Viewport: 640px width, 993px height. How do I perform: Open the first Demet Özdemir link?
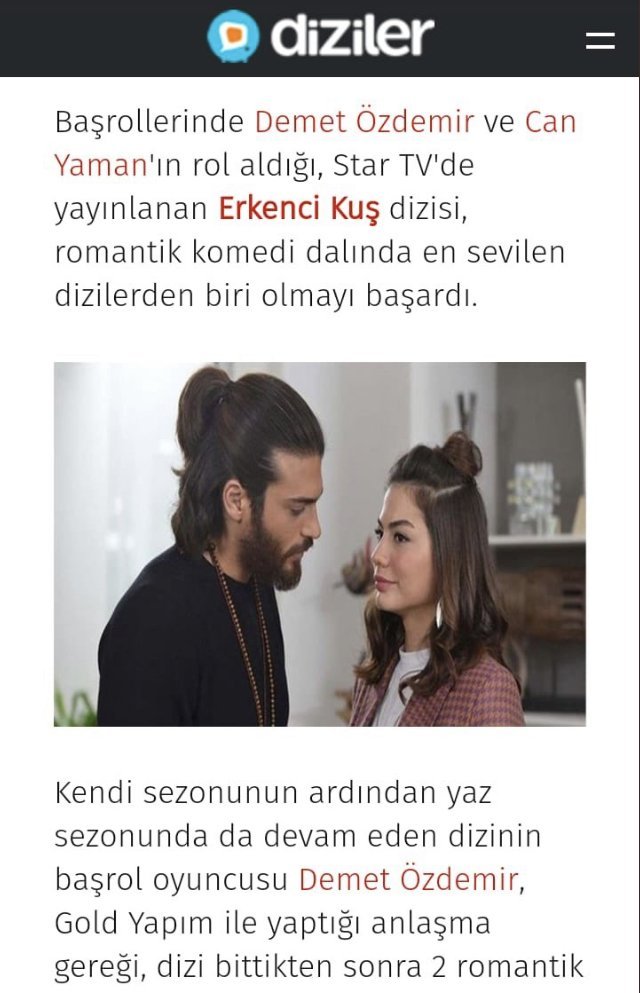click(x=364, y=122)
